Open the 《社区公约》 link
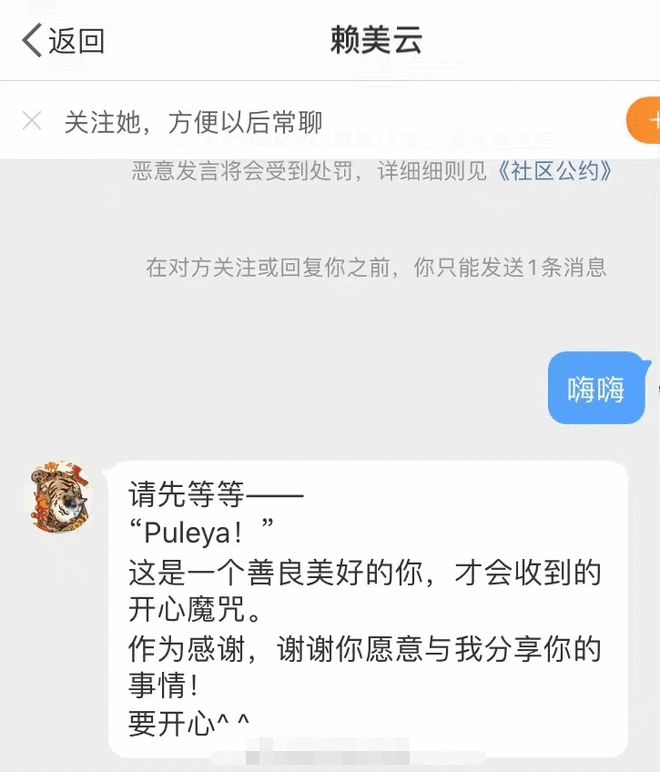The height and width of the screenshot is (772, 660). click(555, 170)
